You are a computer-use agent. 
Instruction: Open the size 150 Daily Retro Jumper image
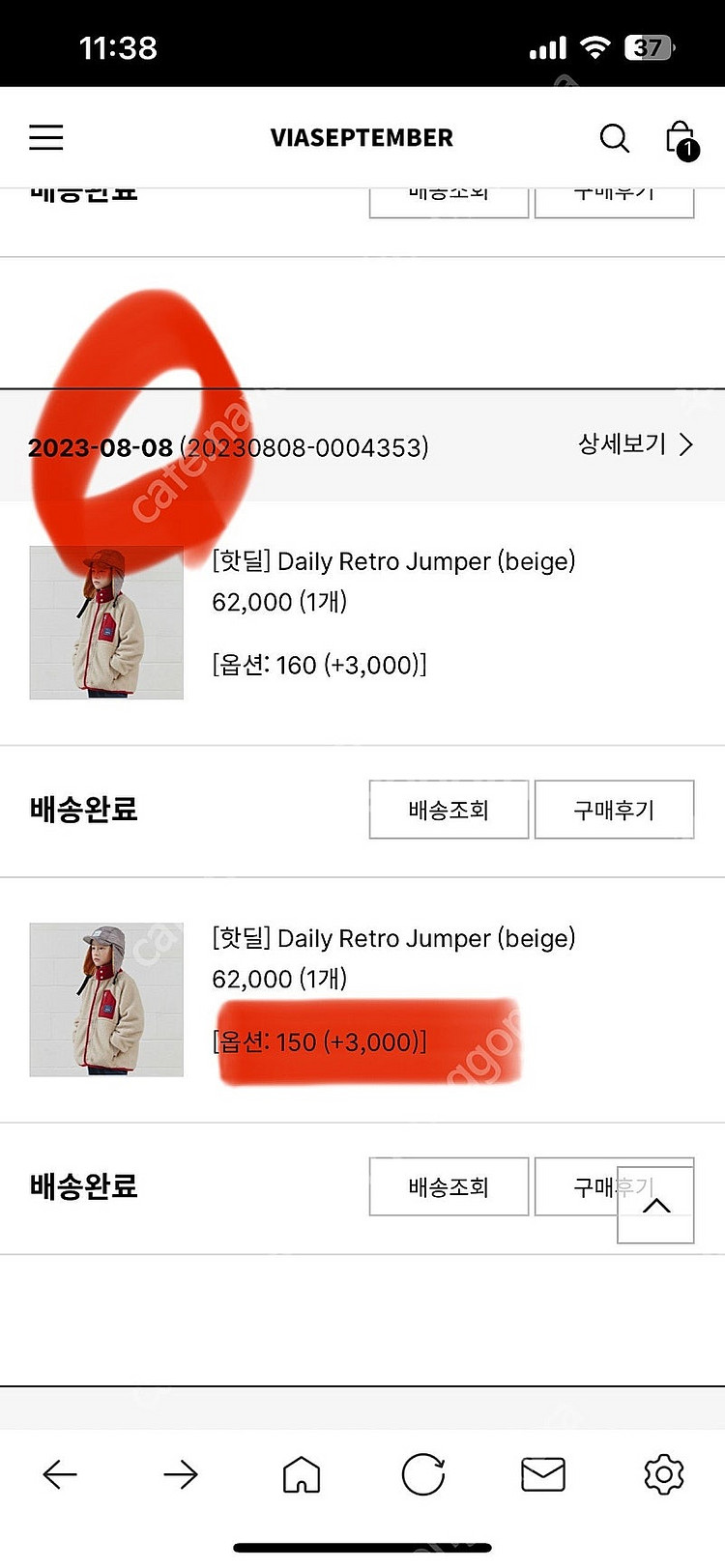106,999
